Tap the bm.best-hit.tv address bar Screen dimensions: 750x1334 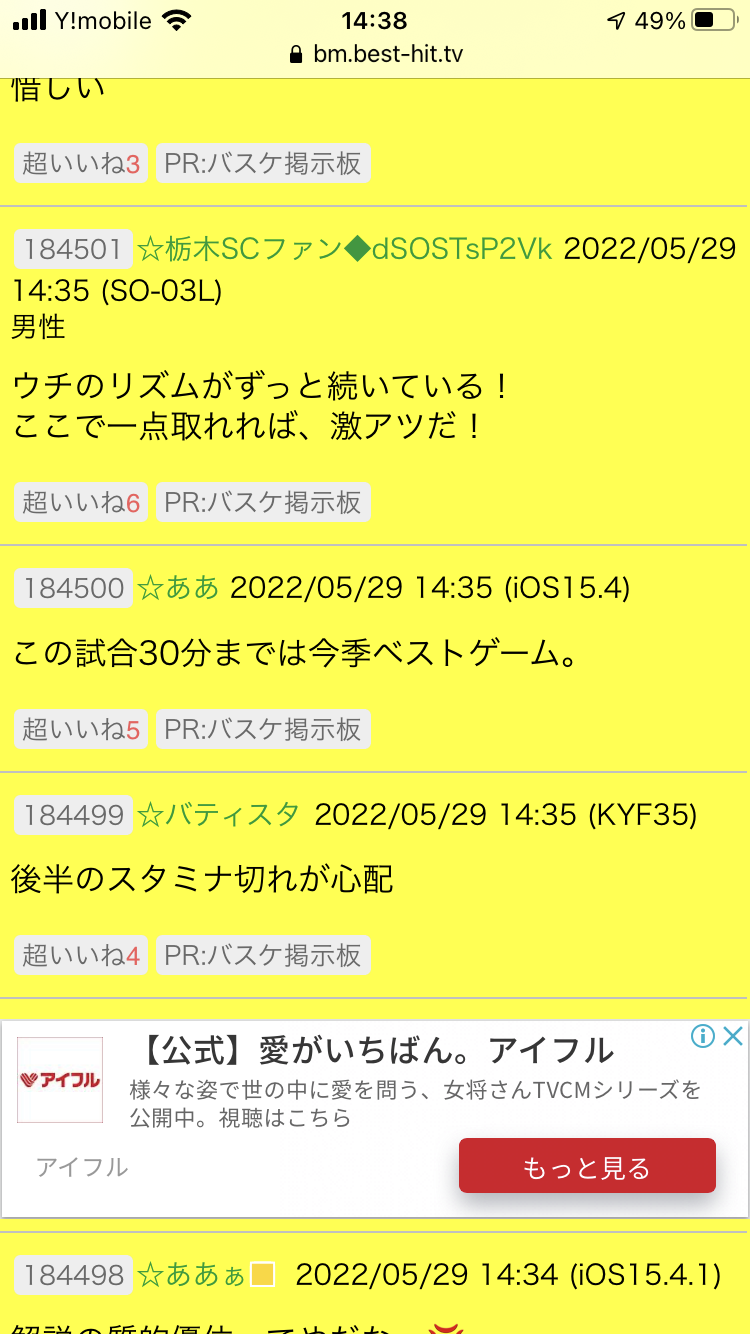pos(375,54)
